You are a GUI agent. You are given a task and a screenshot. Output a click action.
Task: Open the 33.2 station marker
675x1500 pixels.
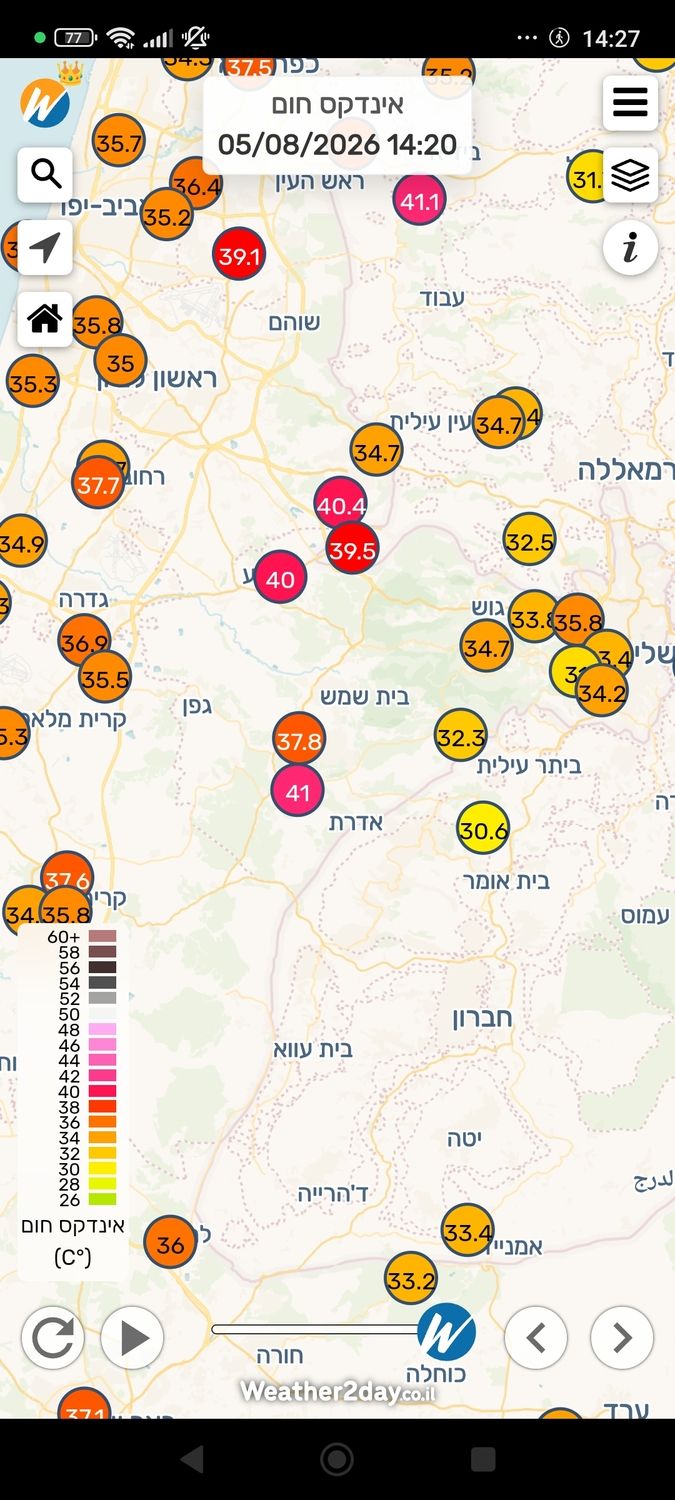pos(411,1278)
